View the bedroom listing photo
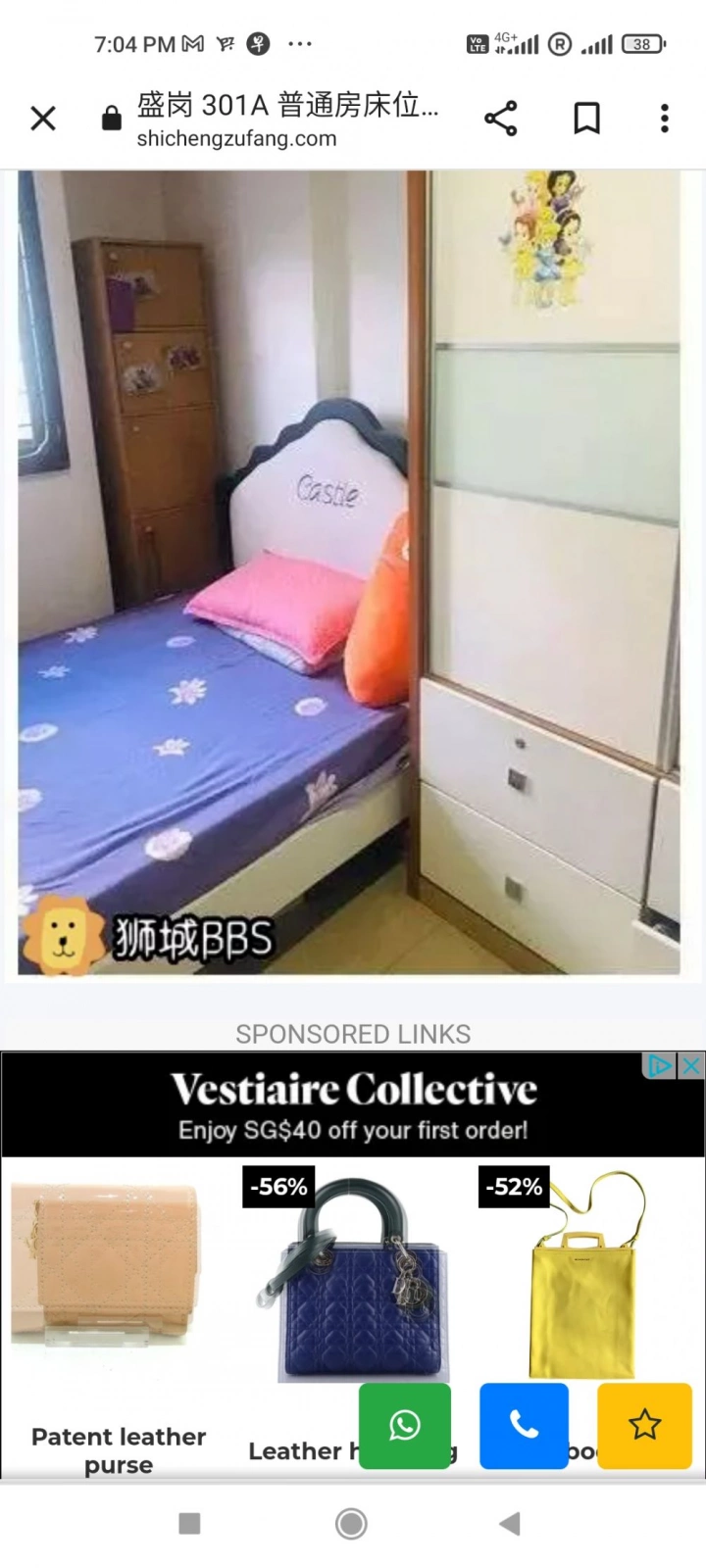Viewport: 706px width, 1568px height. [349, 573]
